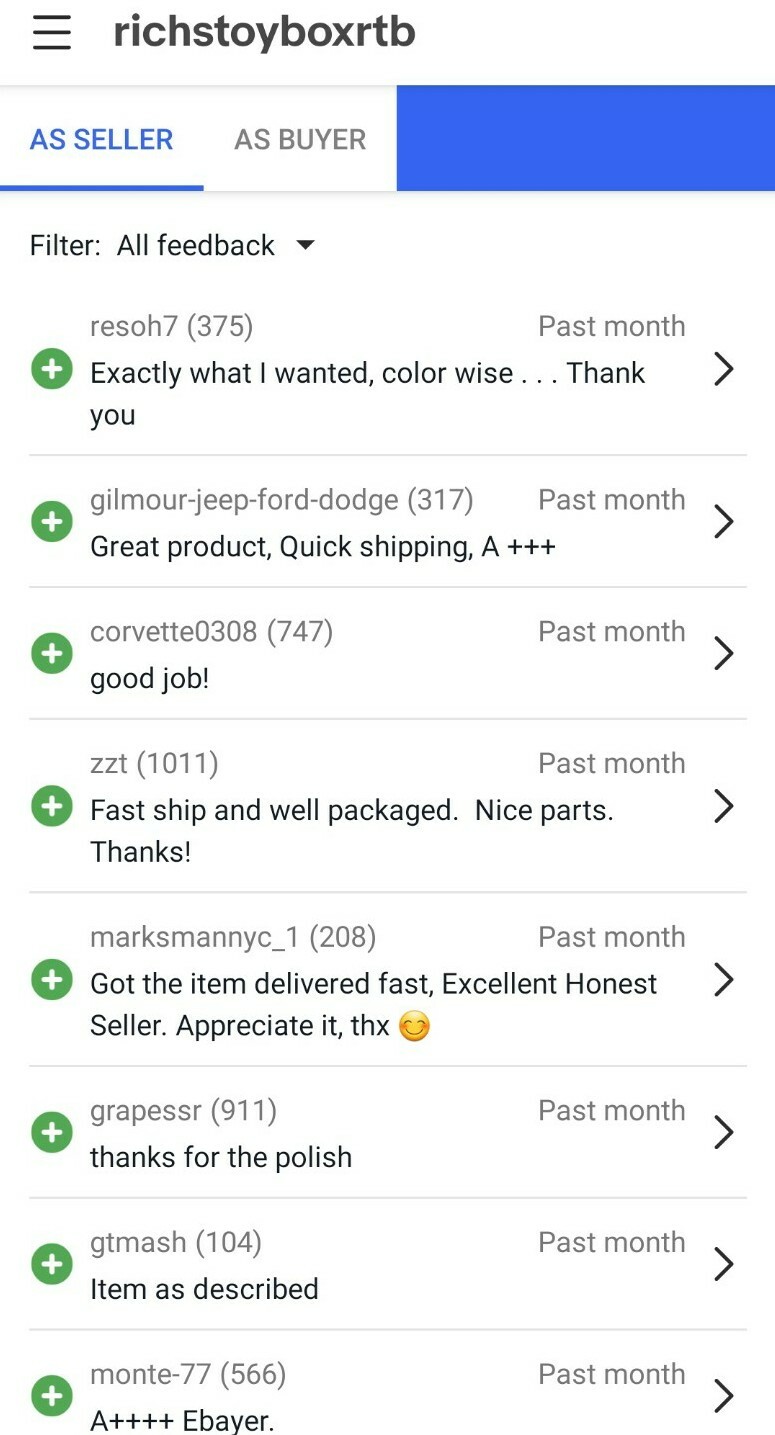The width and height of the screenshot is (775, 1435).
Task: View marksmannyc_1 feedback entry
Action: (x=387, y=980)
